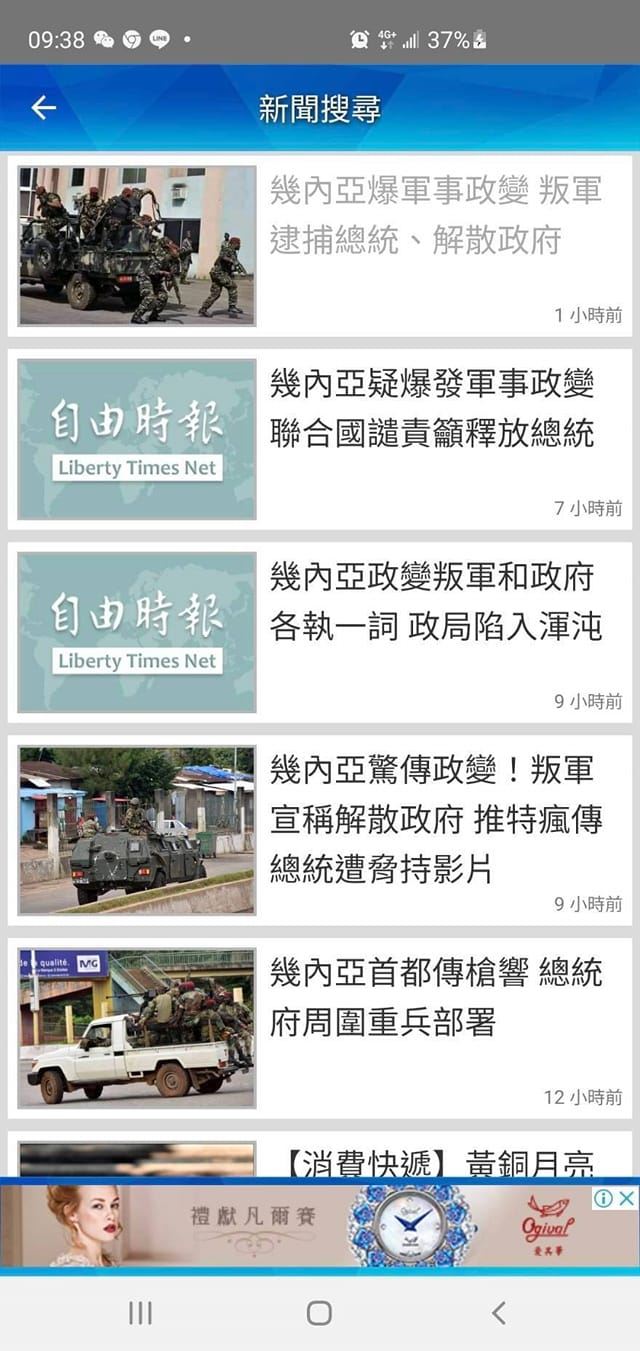Viewport: 640px width, 1351px height.
Task: Open article 幾內亞驚傳政變!叛軍宣稱解散政府
Action: (435, 820)
